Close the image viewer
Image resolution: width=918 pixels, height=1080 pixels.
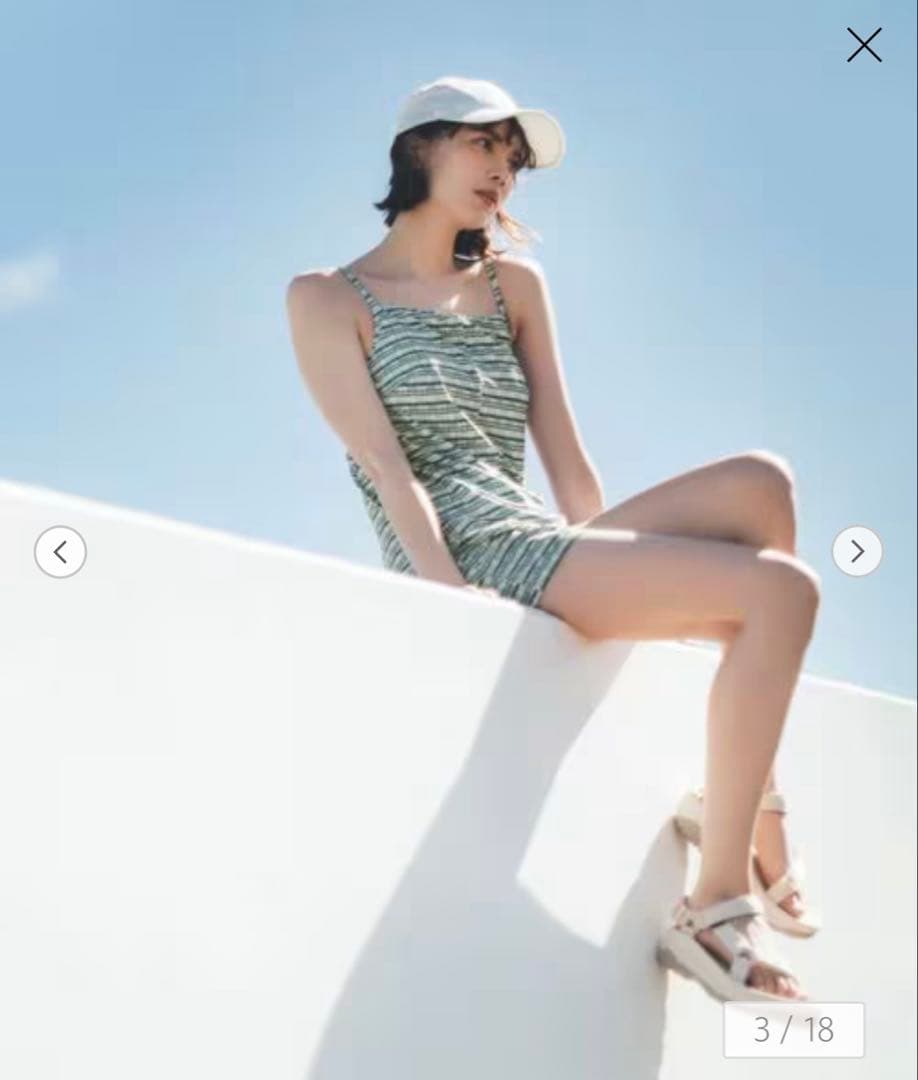(864, 45)
